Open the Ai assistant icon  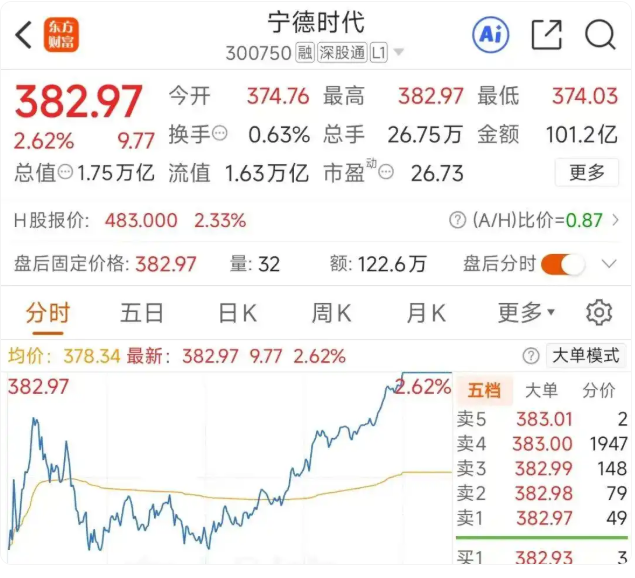click(x=491, y=35)
